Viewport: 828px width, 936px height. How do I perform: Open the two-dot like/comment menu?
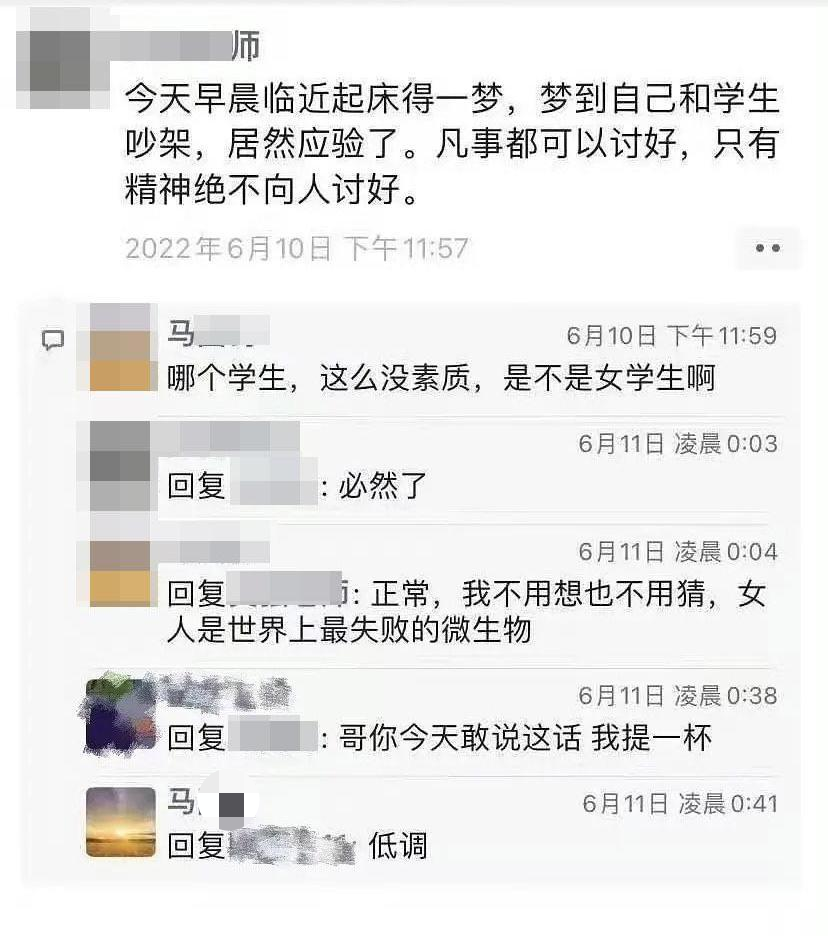pos(768,248)
